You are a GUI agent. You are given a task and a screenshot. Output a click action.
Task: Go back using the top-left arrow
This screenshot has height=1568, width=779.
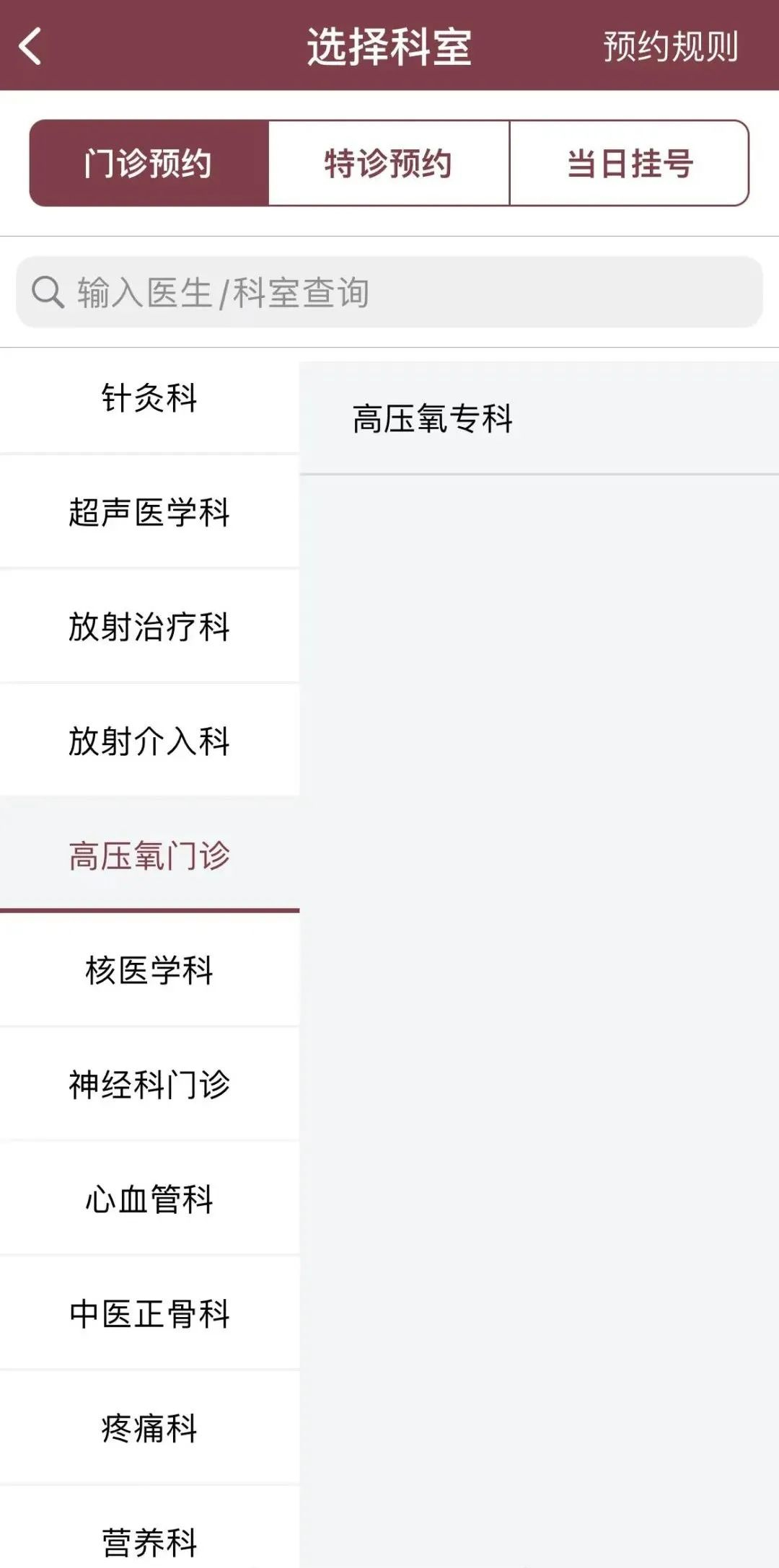tap(30, 46)
